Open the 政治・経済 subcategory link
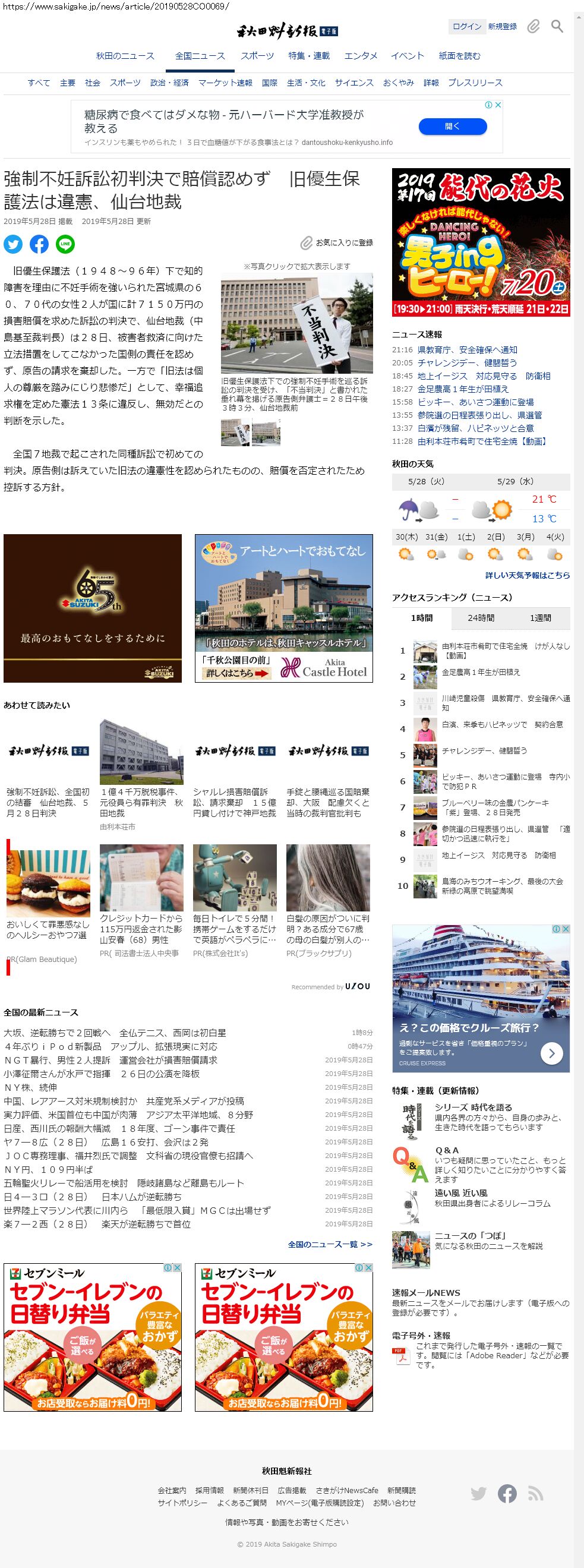This screenshot has width=584, height=1568. 169,83
